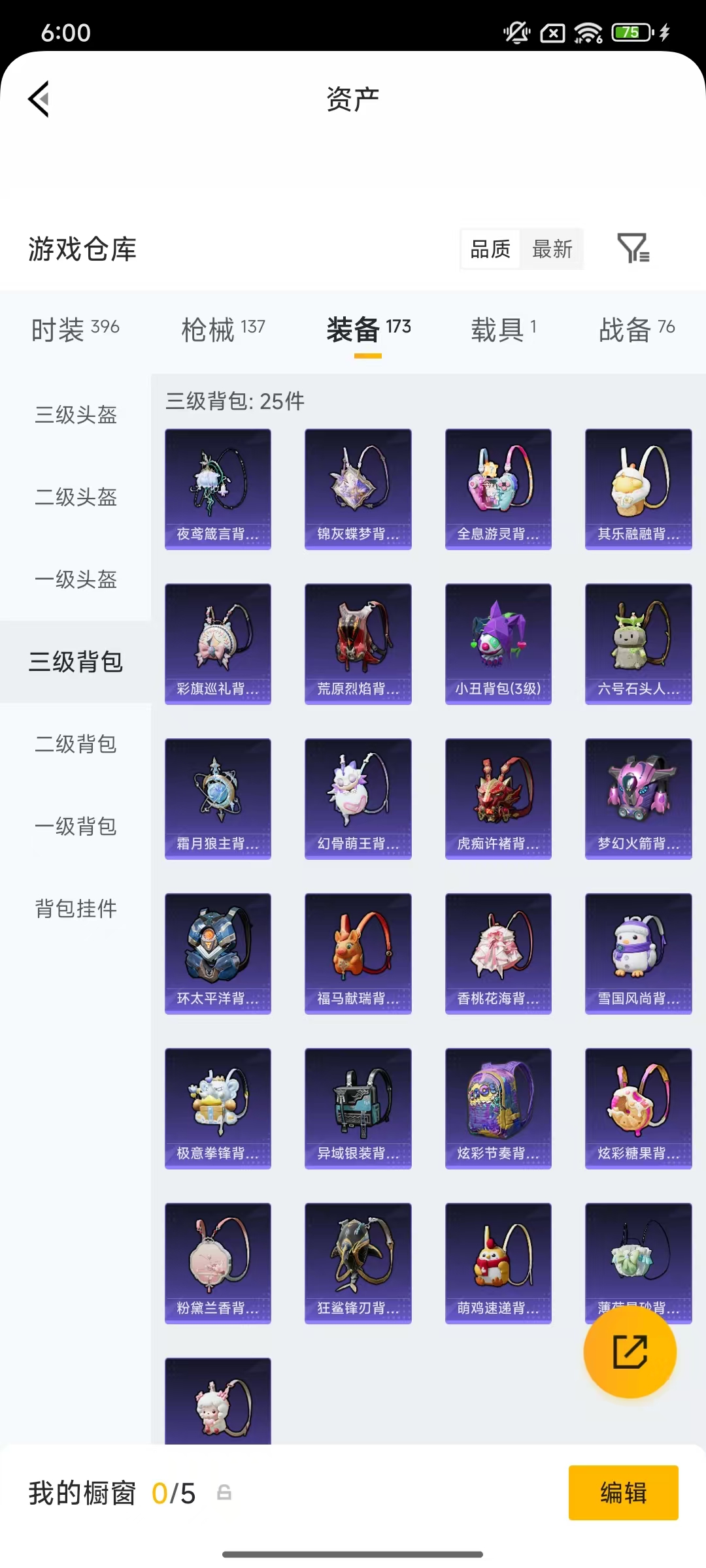This screenshot has width=706, height=1568.
Task: Select 二级背包 in the side list
Action: [x=76, y=744]
